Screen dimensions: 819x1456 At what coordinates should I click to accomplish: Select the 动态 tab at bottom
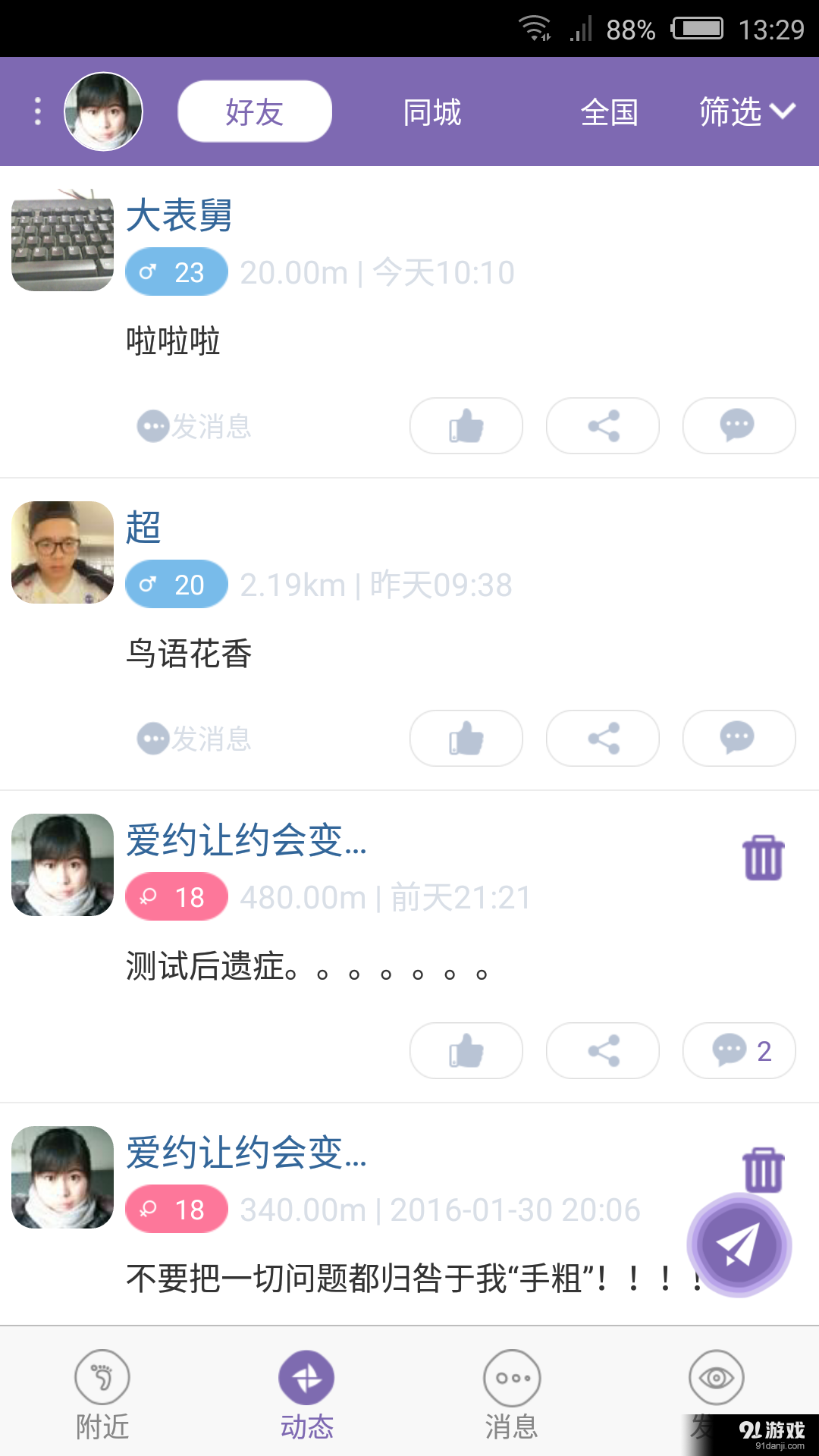(x=307, y=1395)
